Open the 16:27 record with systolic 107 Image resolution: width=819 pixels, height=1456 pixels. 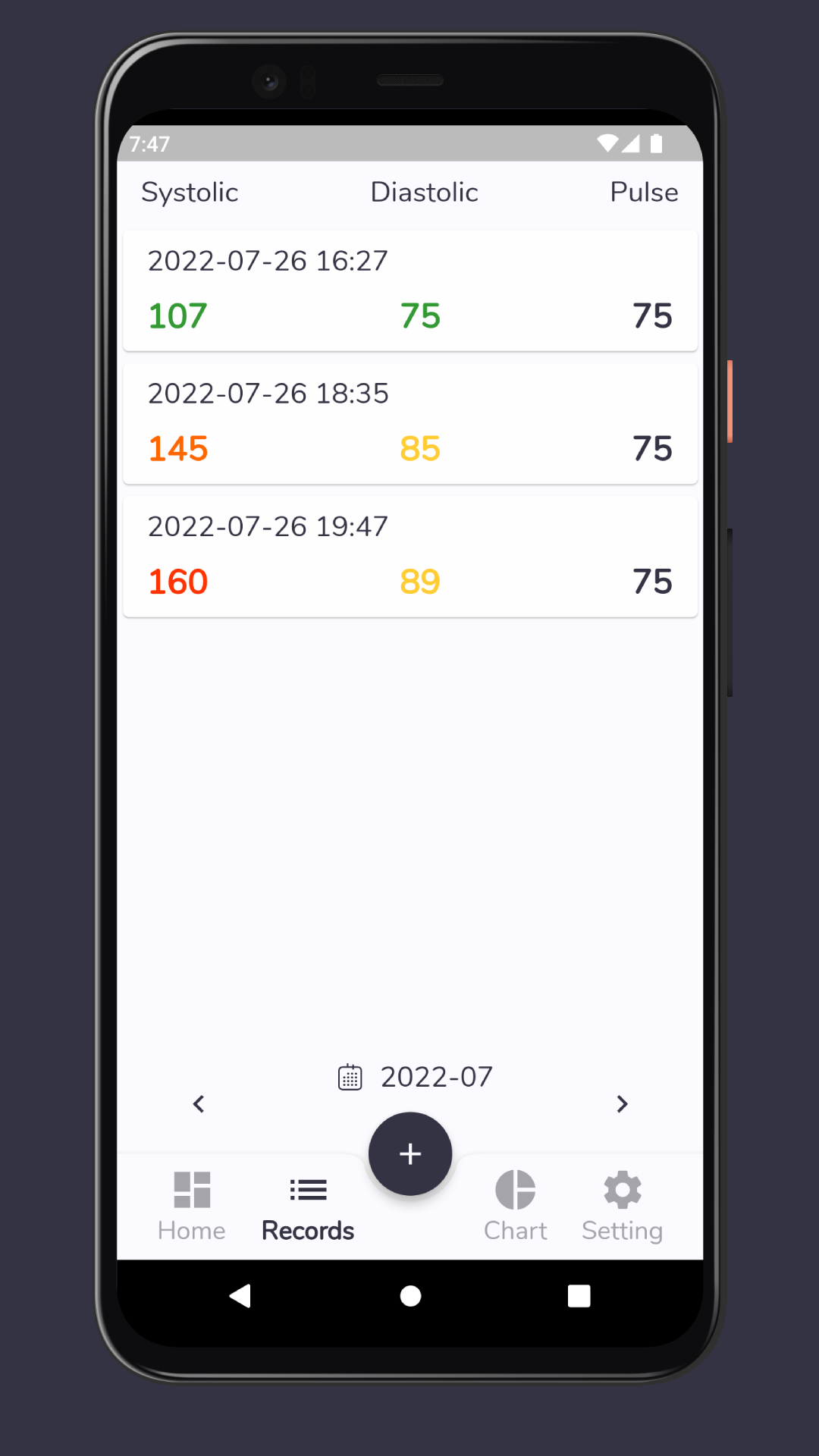[x=409, y=290]
